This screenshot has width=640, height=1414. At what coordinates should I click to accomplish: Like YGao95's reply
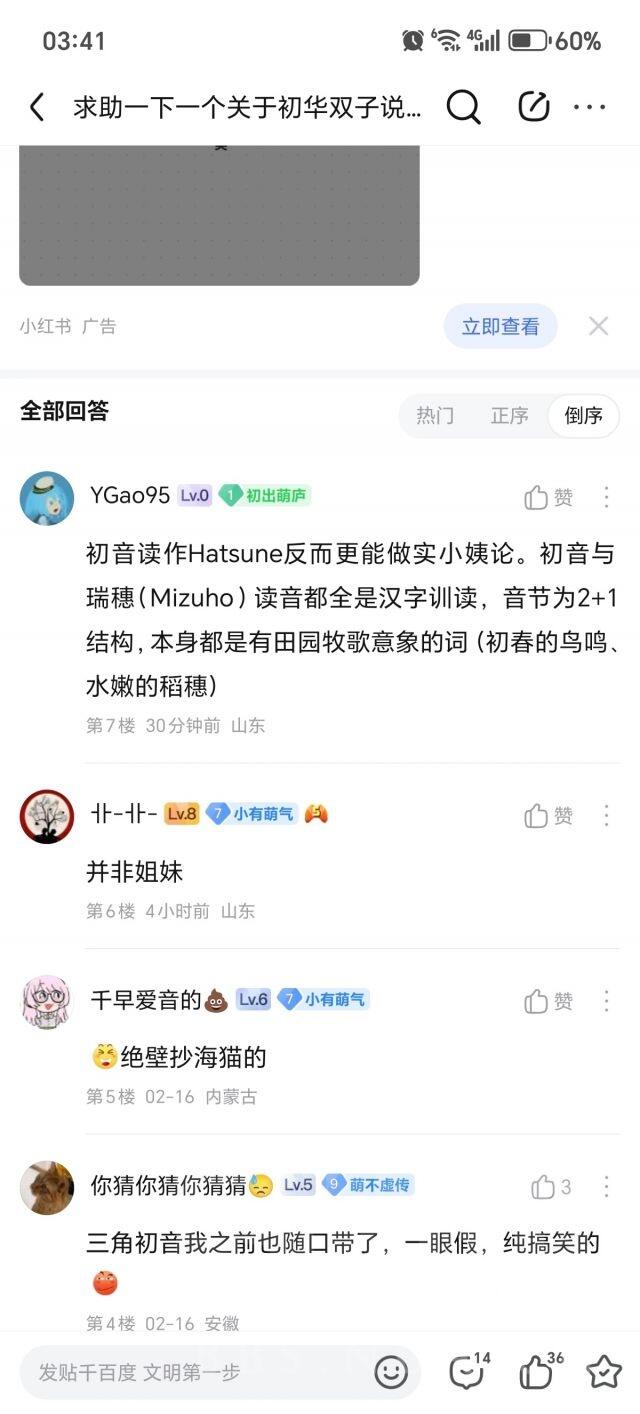(548, 497)
